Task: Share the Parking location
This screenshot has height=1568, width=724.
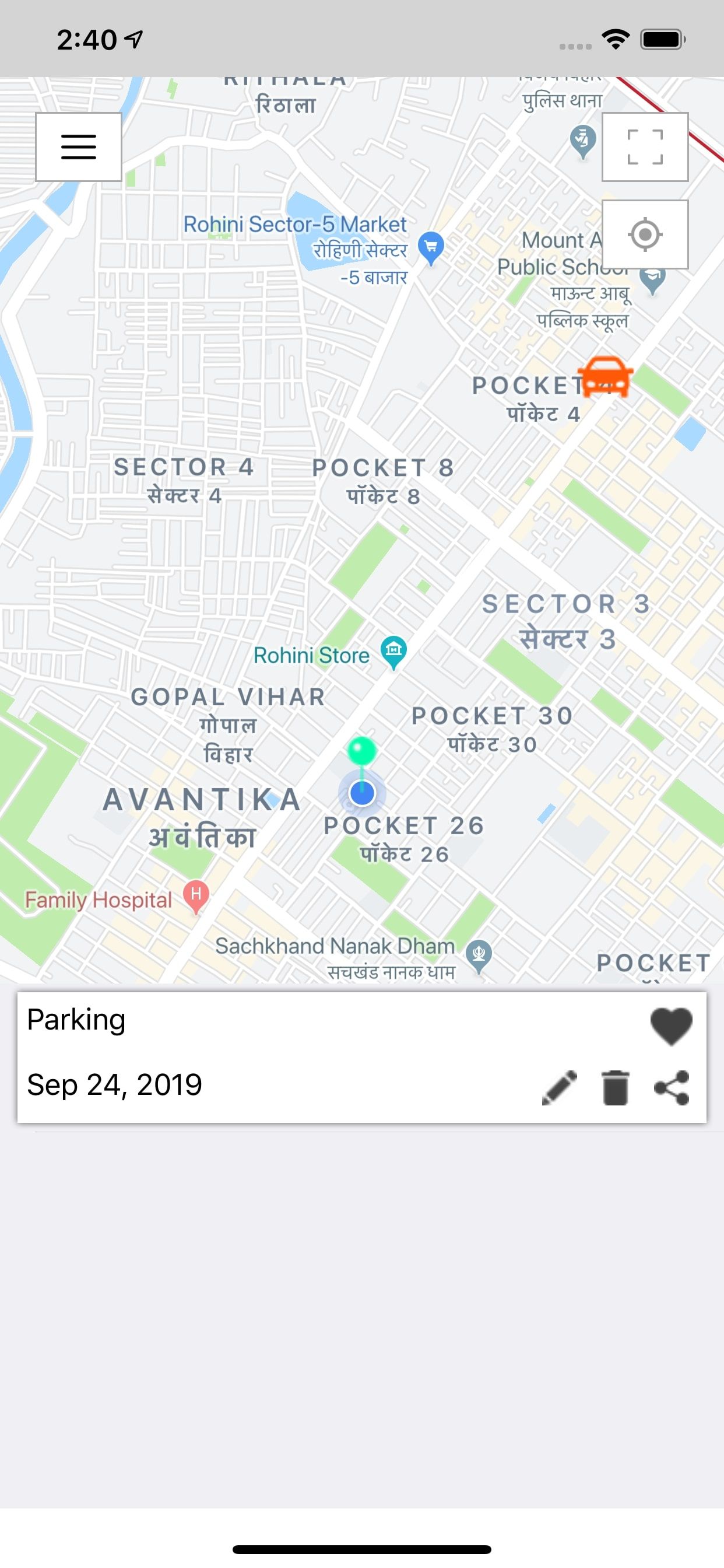Action: coord(672,1087)
